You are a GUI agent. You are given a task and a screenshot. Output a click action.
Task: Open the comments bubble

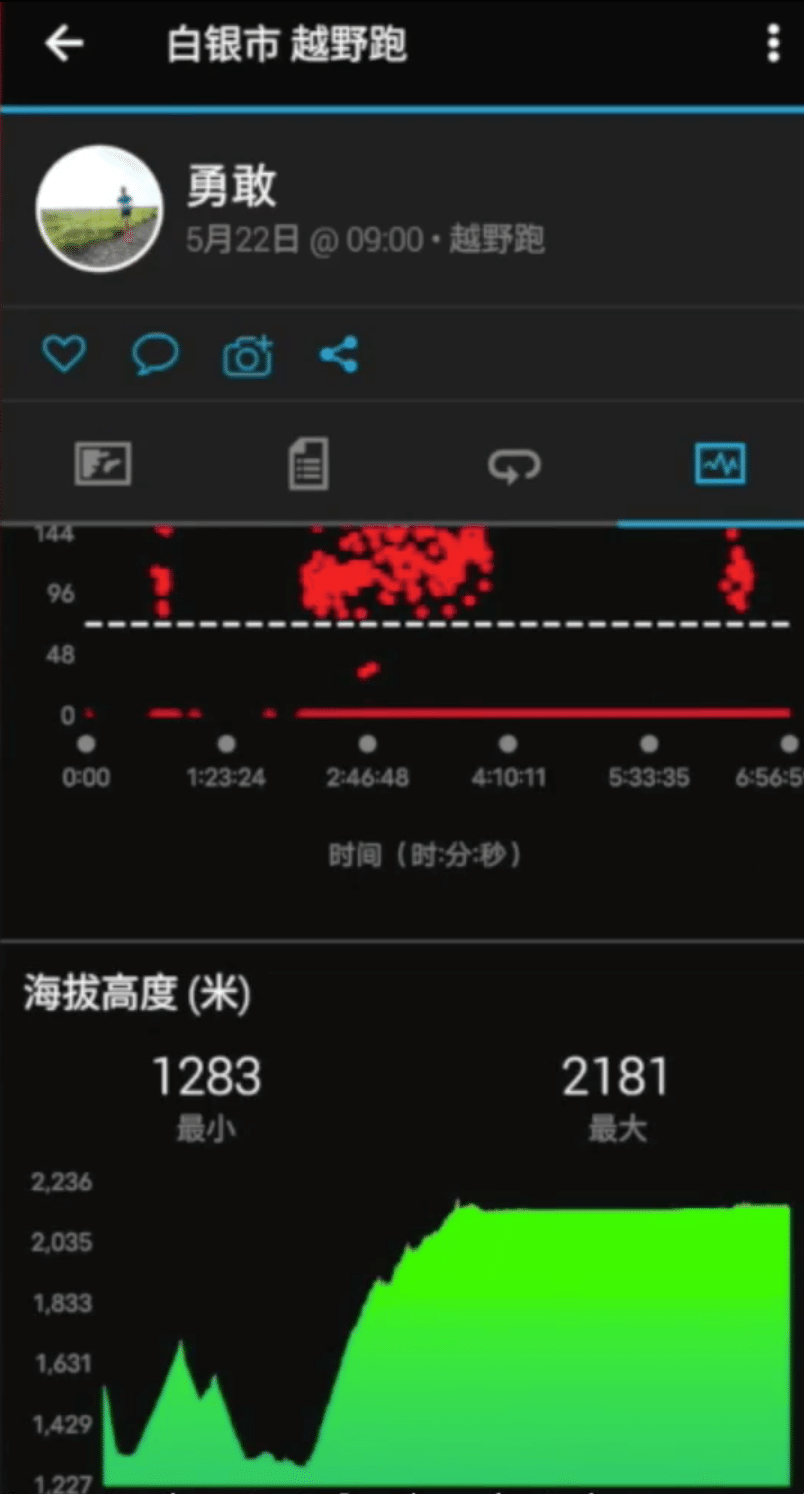pyautogui.click(x=155, y=355)
